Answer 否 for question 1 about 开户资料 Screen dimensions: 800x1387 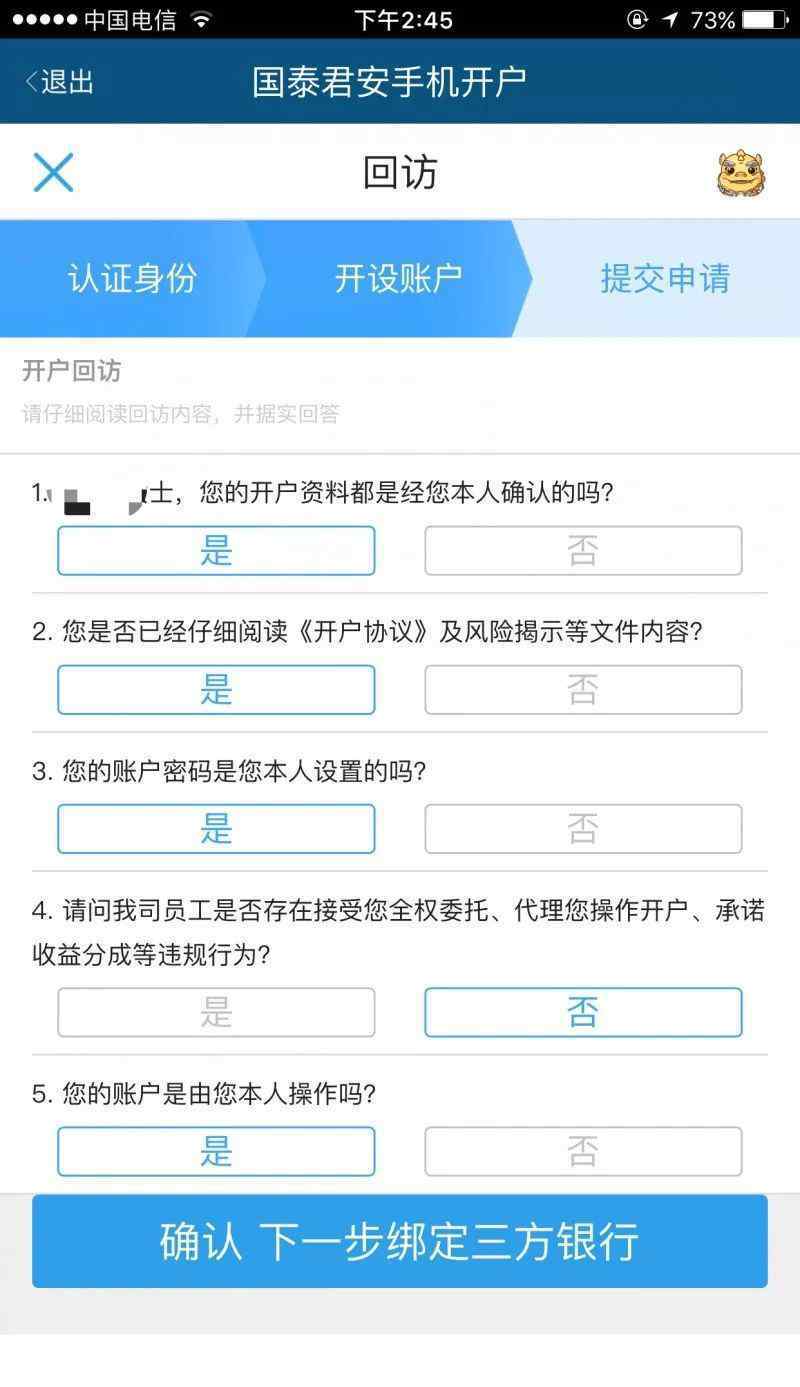[583, 551]
